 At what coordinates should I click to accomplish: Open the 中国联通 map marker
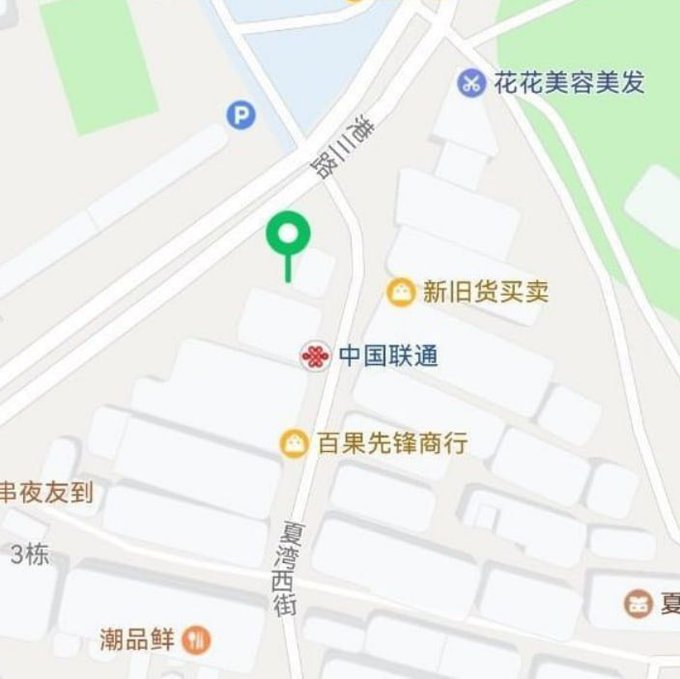[x=316, y=356]
